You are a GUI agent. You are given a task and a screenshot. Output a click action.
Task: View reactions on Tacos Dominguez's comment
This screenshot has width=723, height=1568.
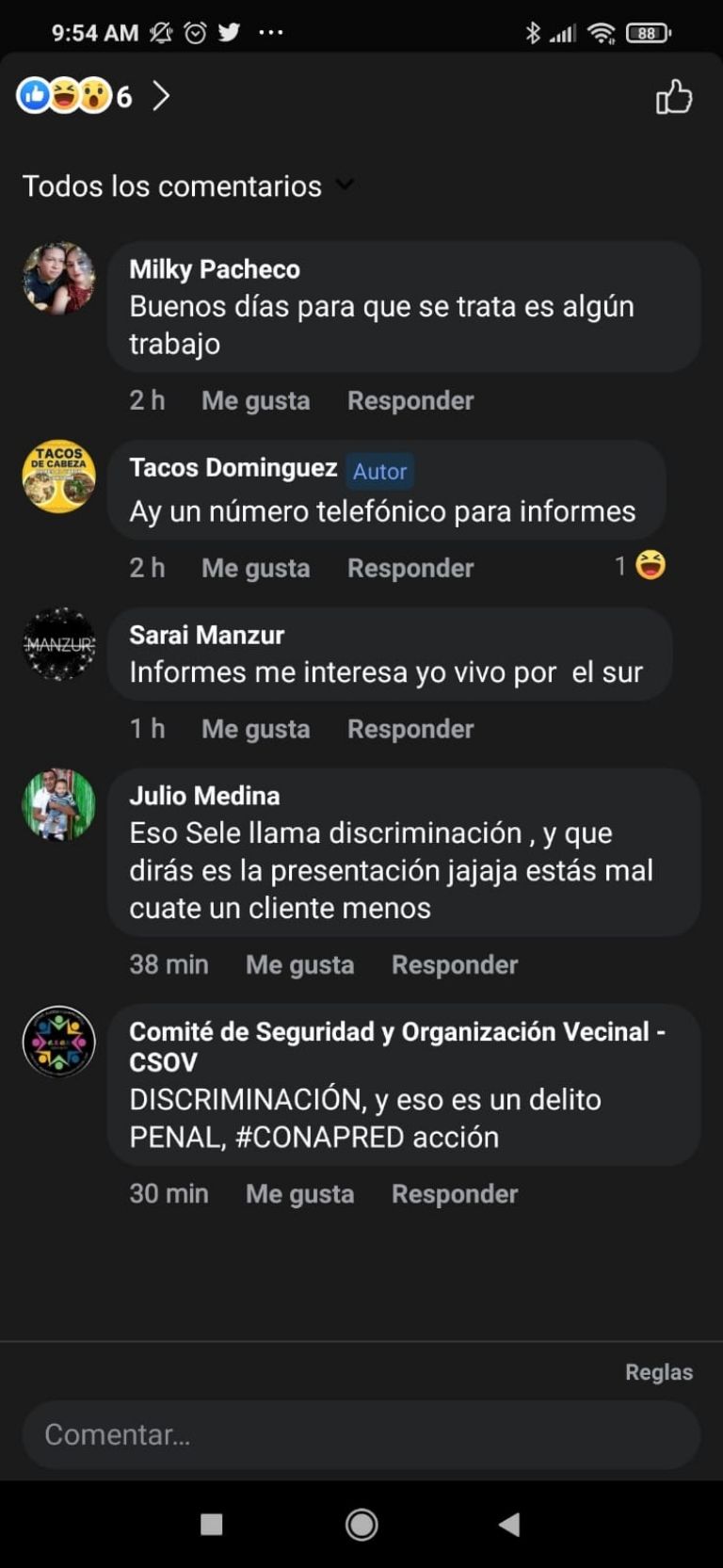pyautogui.click(x=641, y=565)
